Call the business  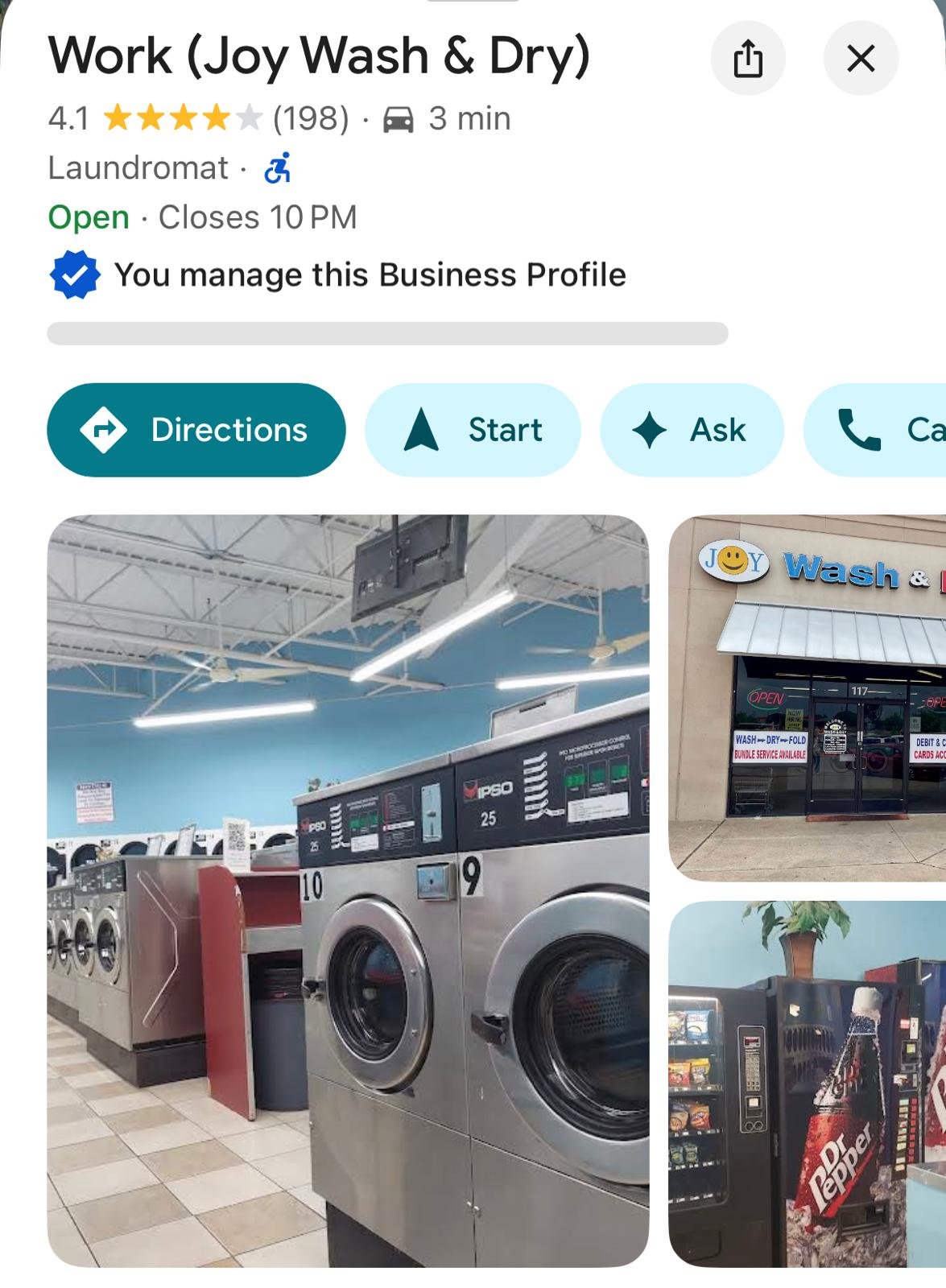(875, 430)
